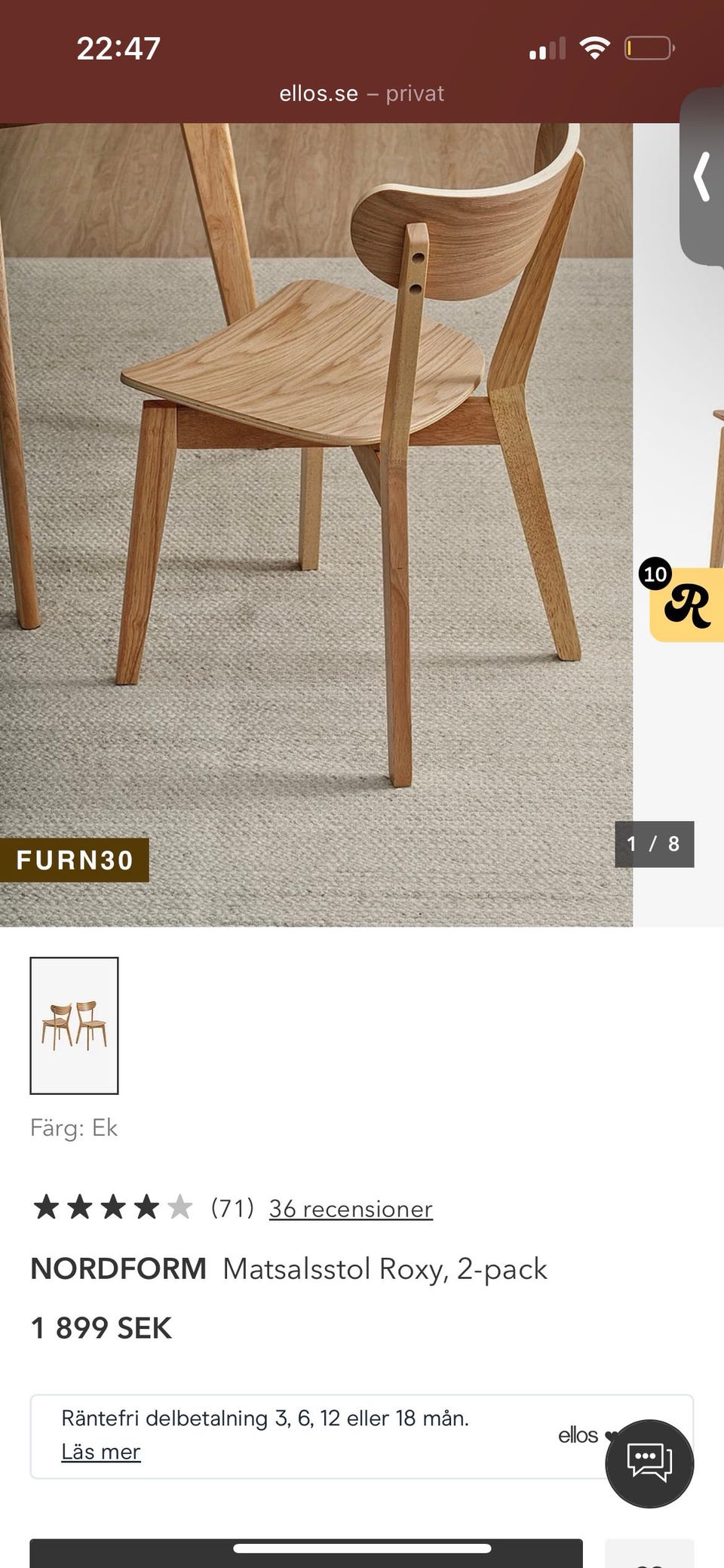The image size is (724, 1568).
Task: Open the 36 recensioner reviews link
Action: [x=349, y=1207]
